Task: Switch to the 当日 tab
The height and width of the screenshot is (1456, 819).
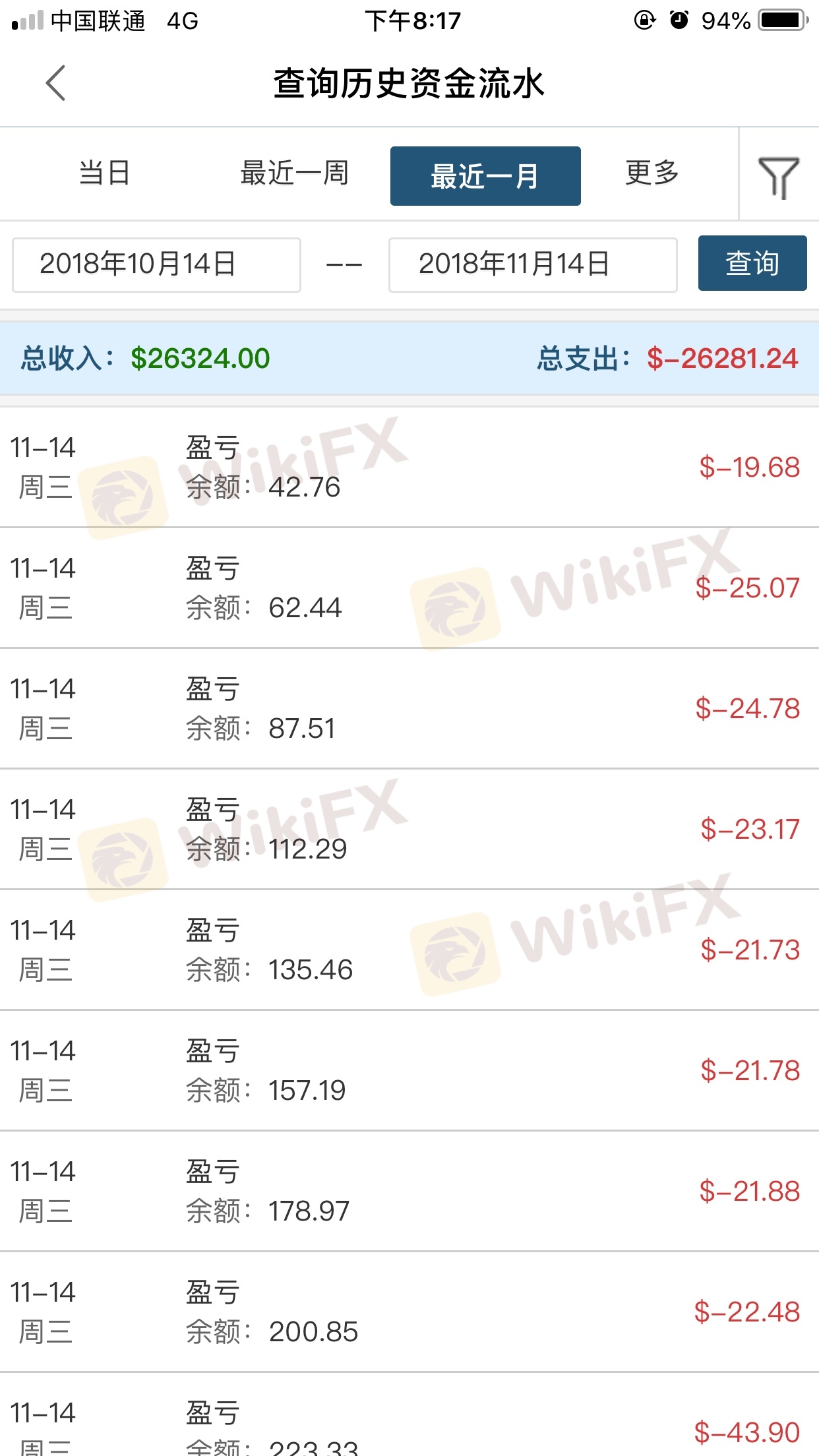Action: [104, 174]
